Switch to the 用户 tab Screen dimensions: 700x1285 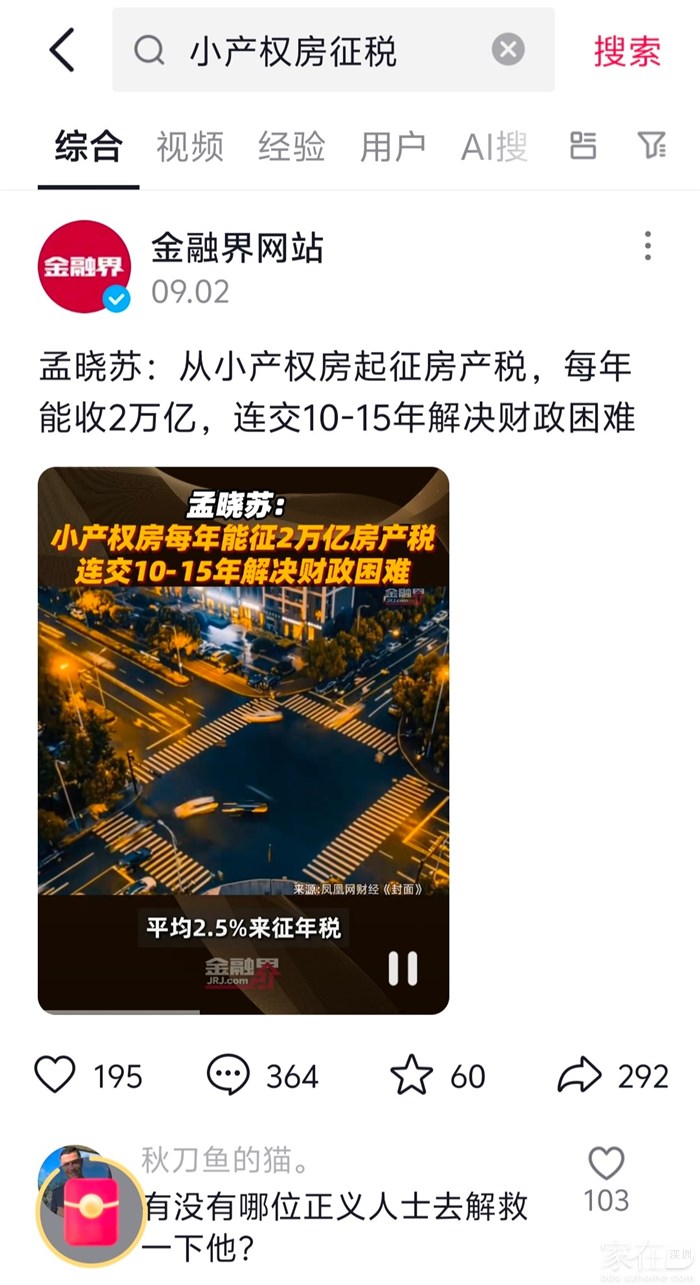pyautogui.click(x=393, y=147)
